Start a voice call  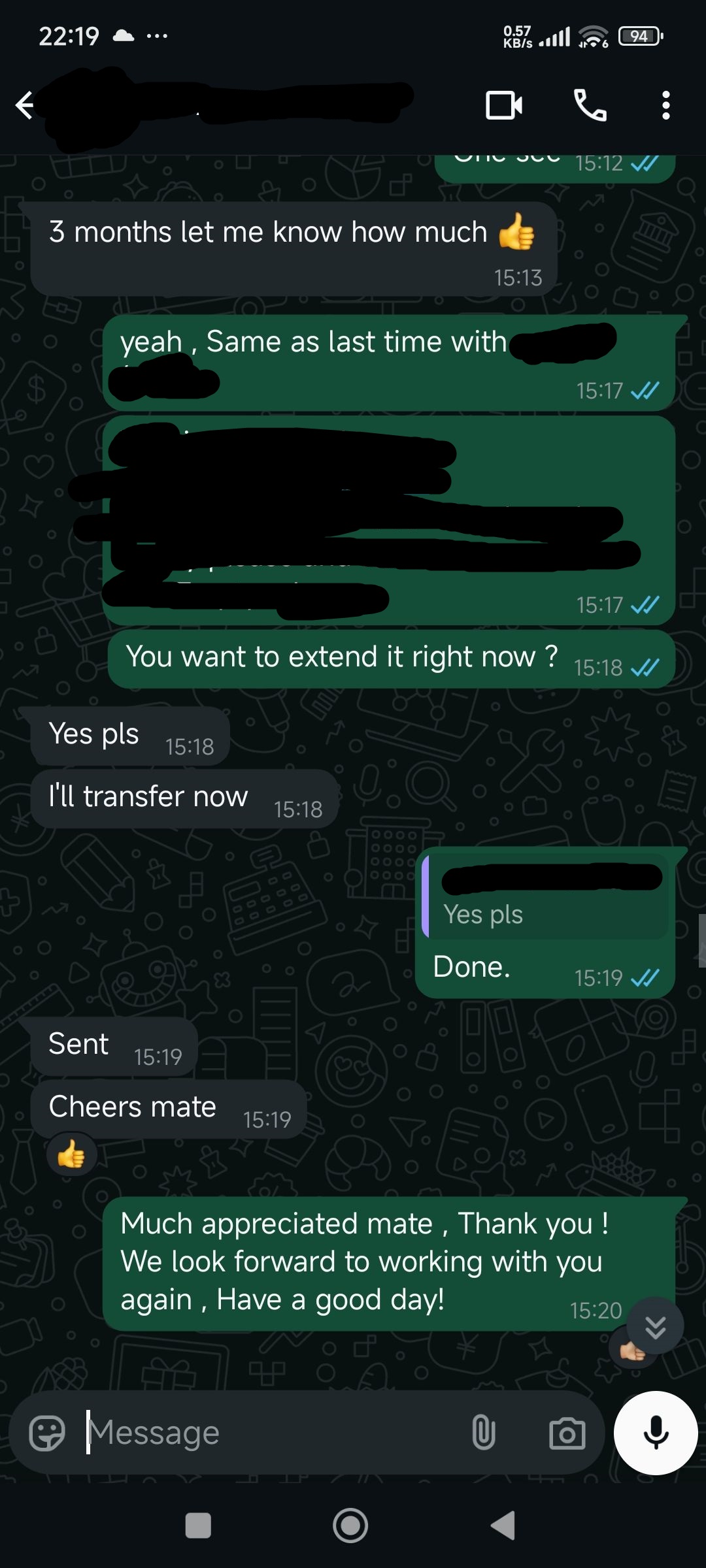590,105
